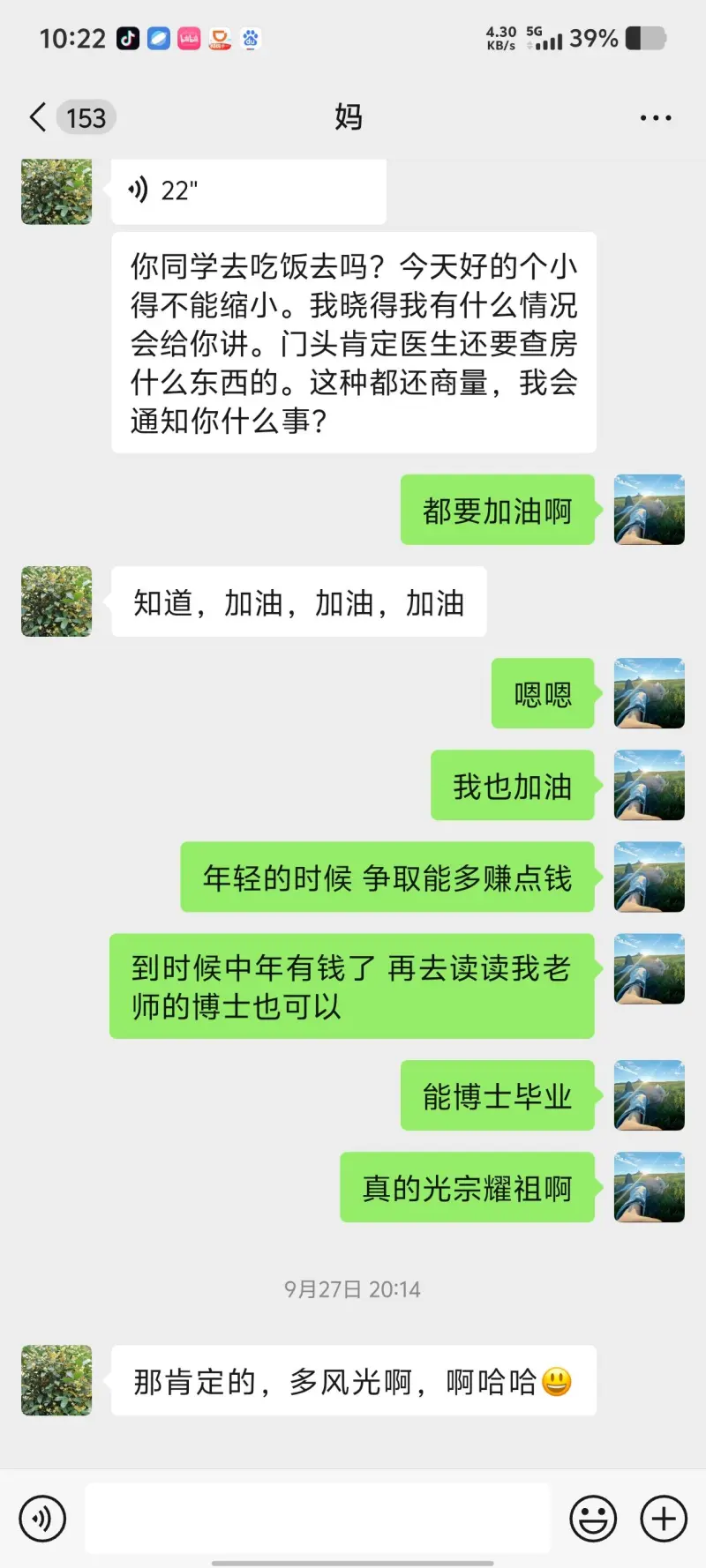Open mom's avatar beside the voice message
Image resolution: width=706 pixels, height=1568 pixels.
coord(56,191)
